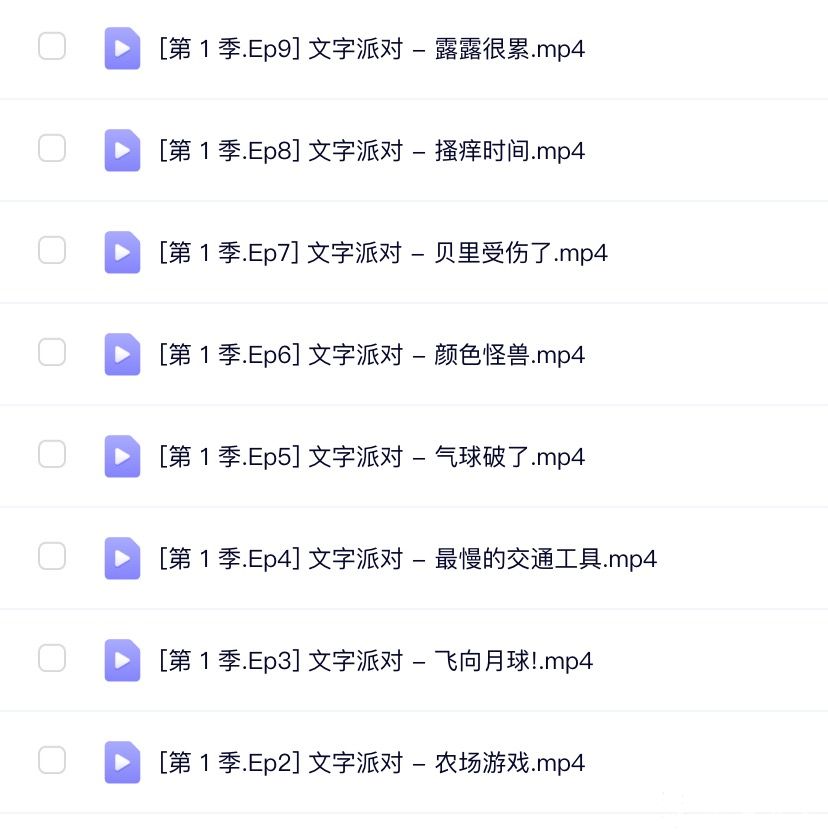Select the checkbox for Ep9 露露很累
828x840 pixels.
point(52,46)
